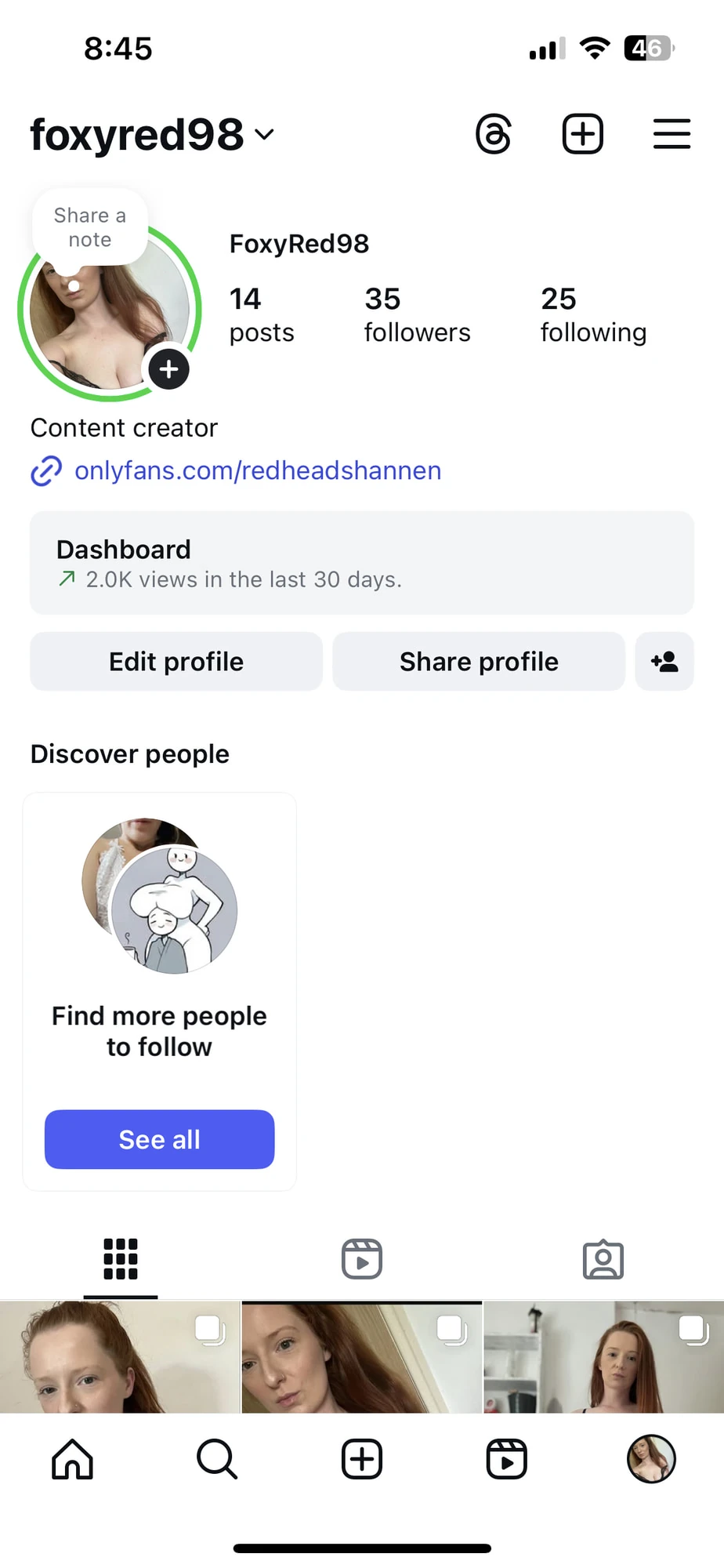
Task: Open the username dropdown next to foxyred98
Action: pyautogui.click(x=263, y=134)
